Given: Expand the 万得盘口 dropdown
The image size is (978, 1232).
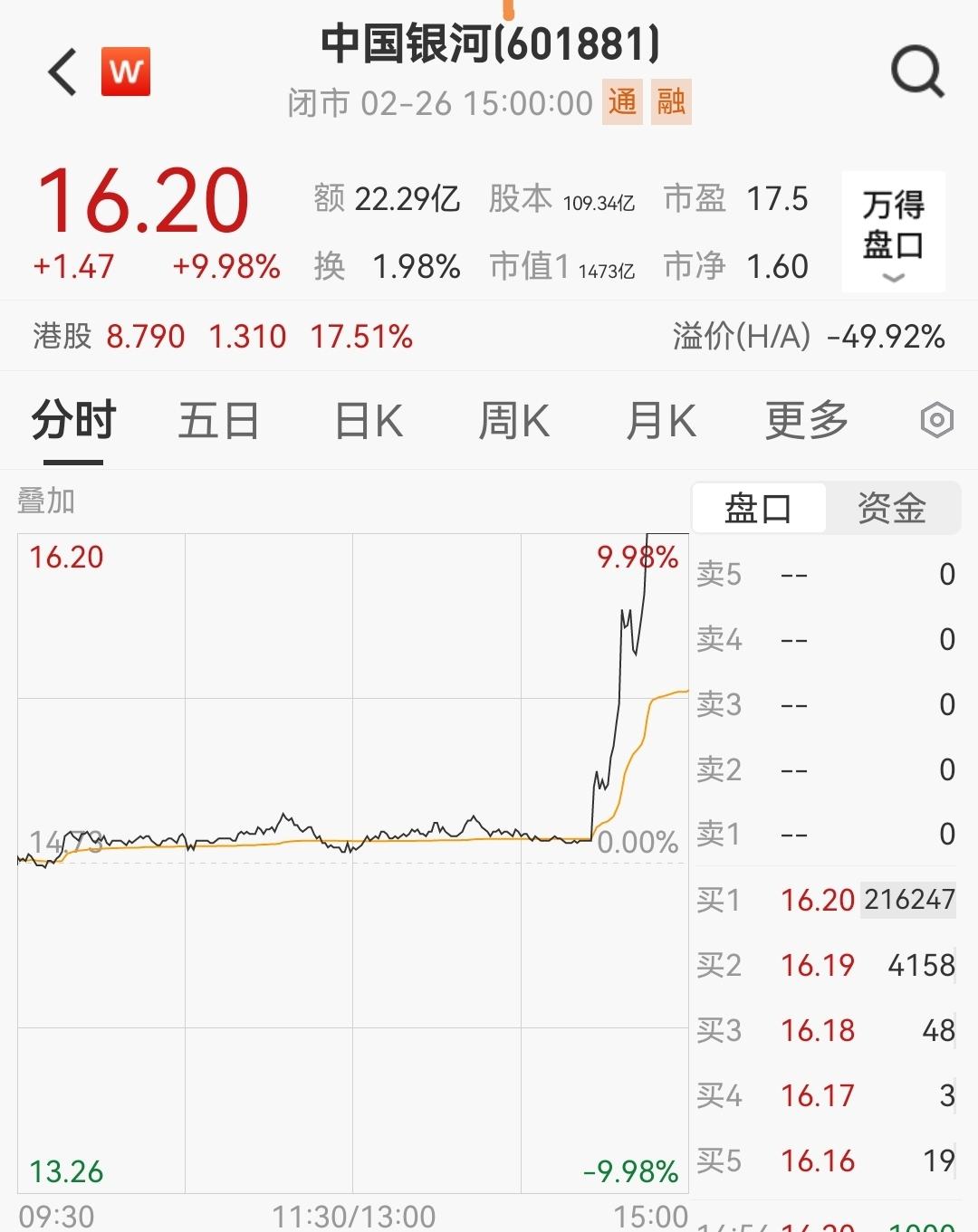Looking at the screenshot, I should 893,233.
